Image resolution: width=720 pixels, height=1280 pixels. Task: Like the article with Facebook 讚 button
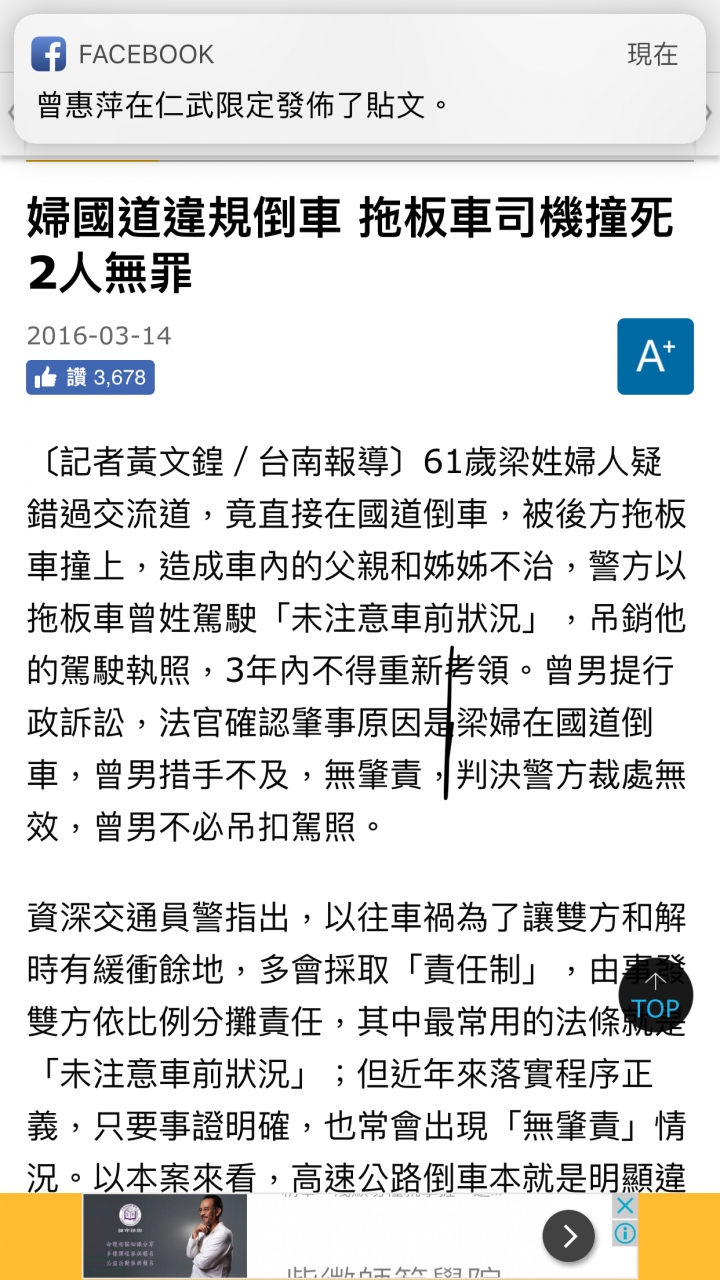click(x=90, y=377)
